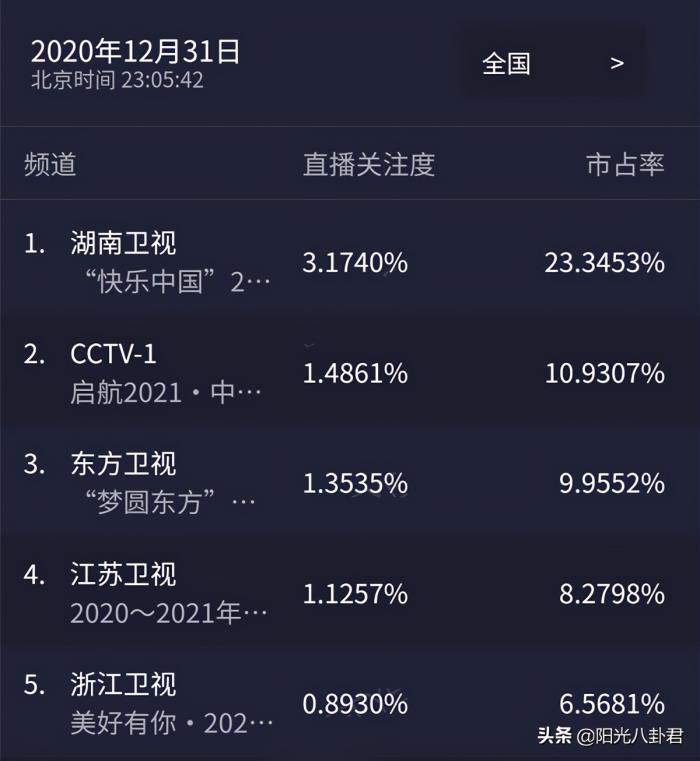The width and height of the screenshot is (700, 761).
Task: Open the 全国 region selector
Action: click(x=552, y=64)
